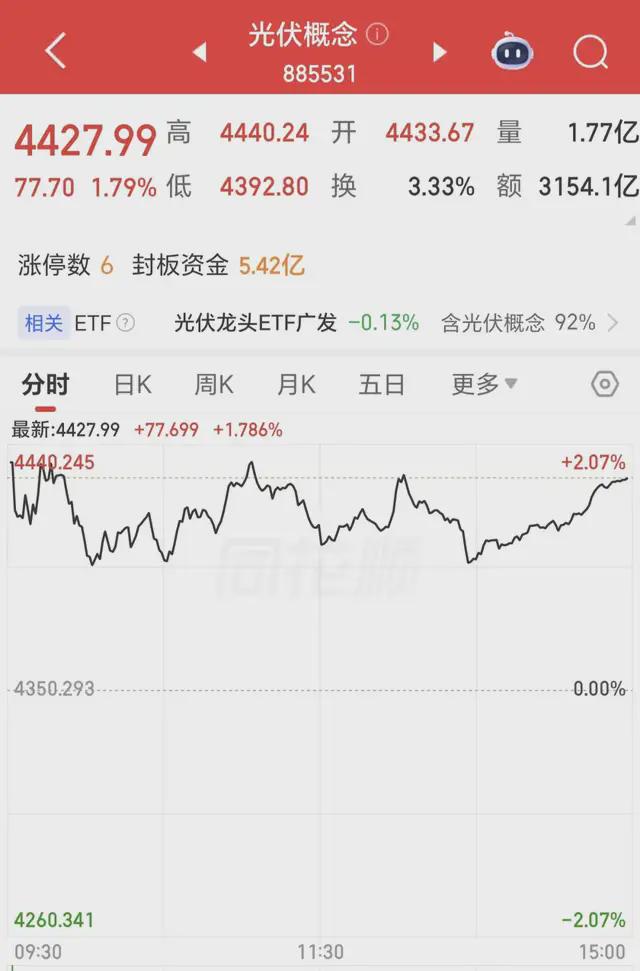Open info icon beside 光伏概念 title
The image size is (640, 971).
pos(377,34)
